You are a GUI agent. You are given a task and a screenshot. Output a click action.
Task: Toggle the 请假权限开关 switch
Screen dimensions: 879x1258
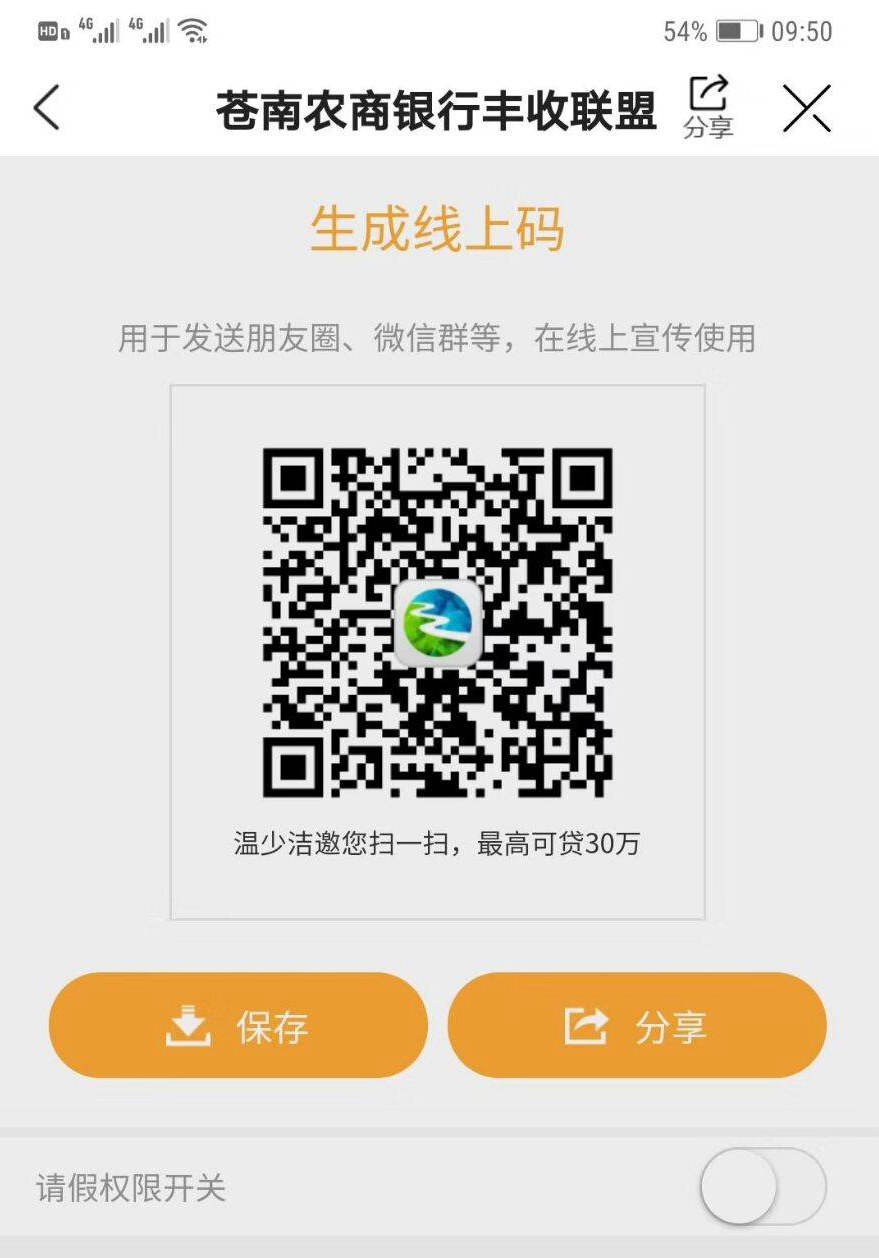pos(763,1187)
